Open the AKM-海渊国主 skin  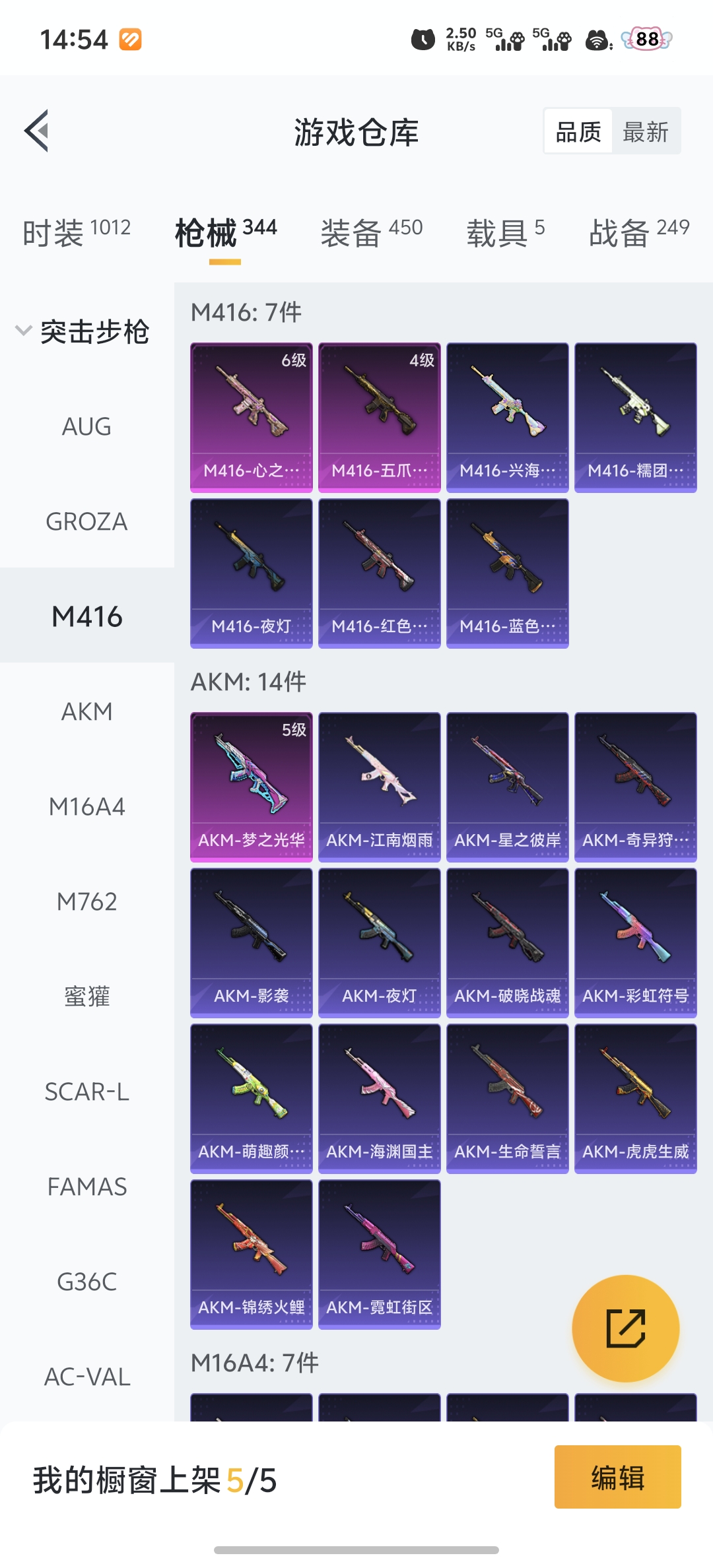point(380,1098)
